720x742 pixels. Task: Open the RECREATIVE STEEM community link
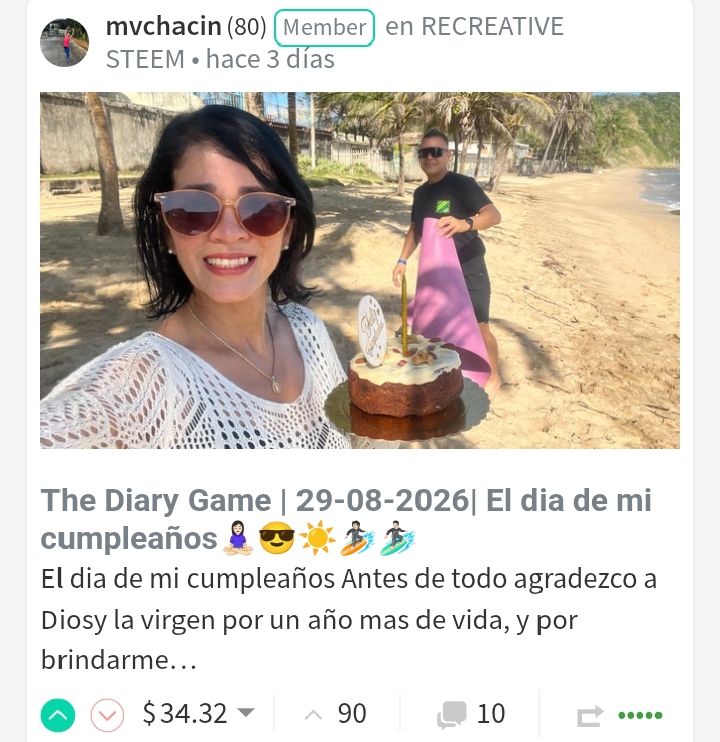point(335,43)
